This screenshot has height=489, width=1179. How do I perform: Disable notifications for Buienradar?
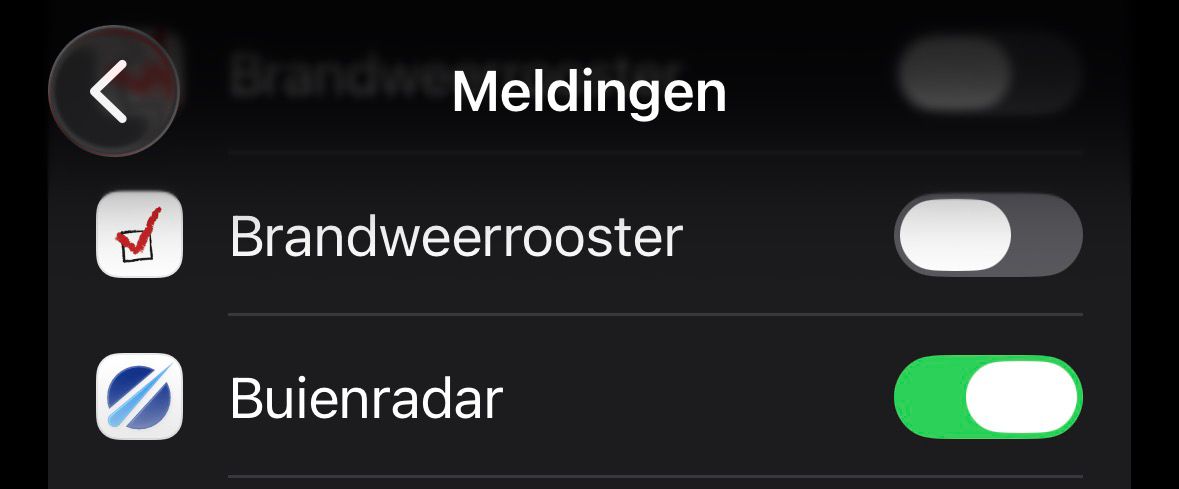click(x=987, y=397)
